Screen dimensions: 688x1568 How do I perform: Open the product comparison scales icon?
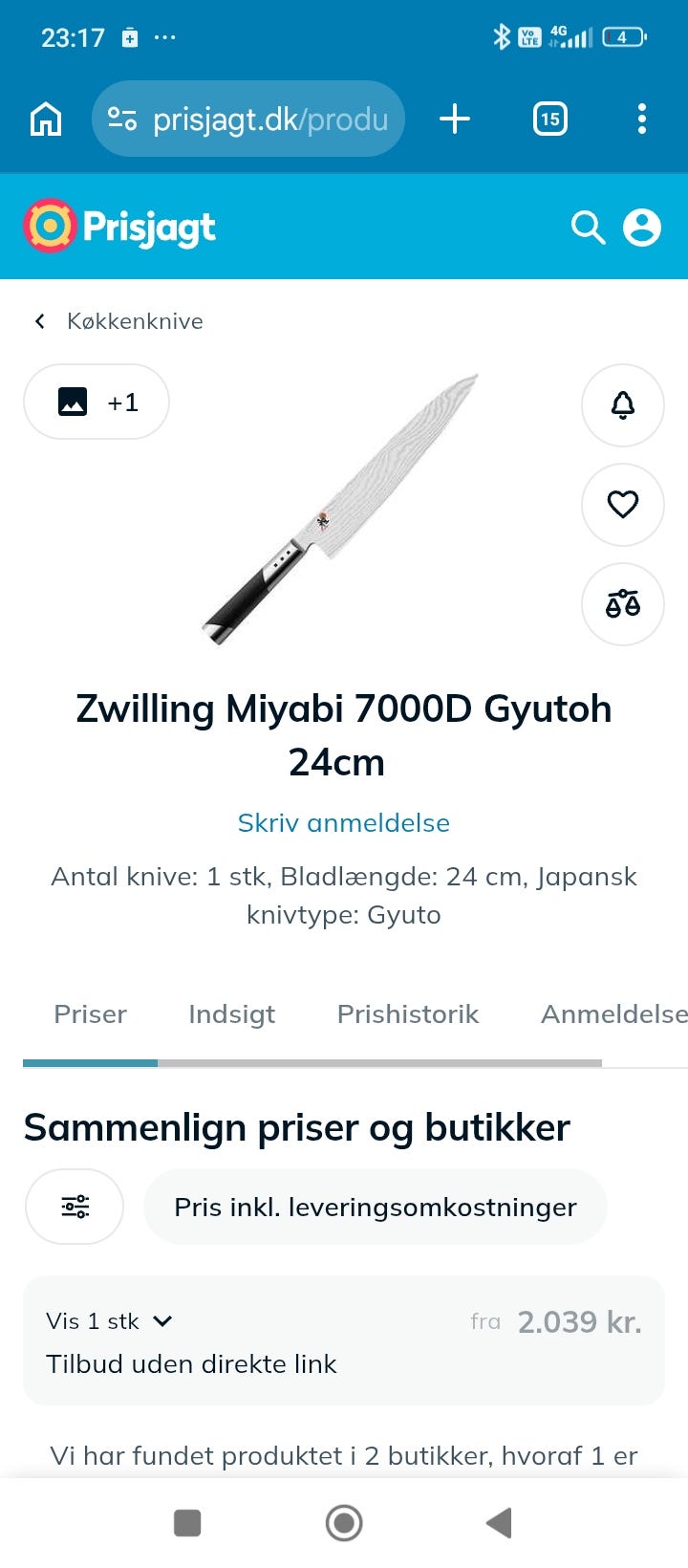click(x=622, y=604)
